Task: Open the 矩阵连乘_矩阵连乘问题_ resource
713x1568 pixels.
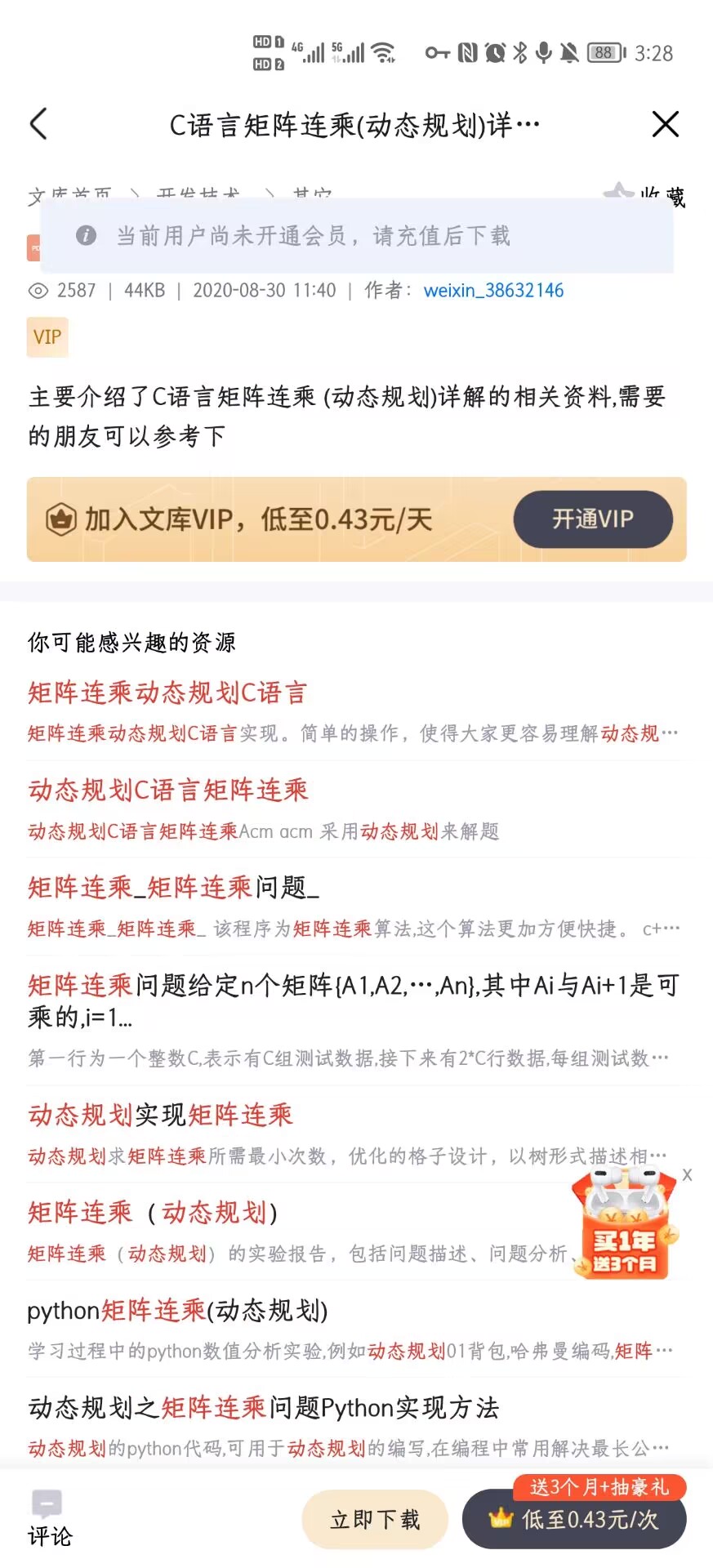Action: point(173,887)
